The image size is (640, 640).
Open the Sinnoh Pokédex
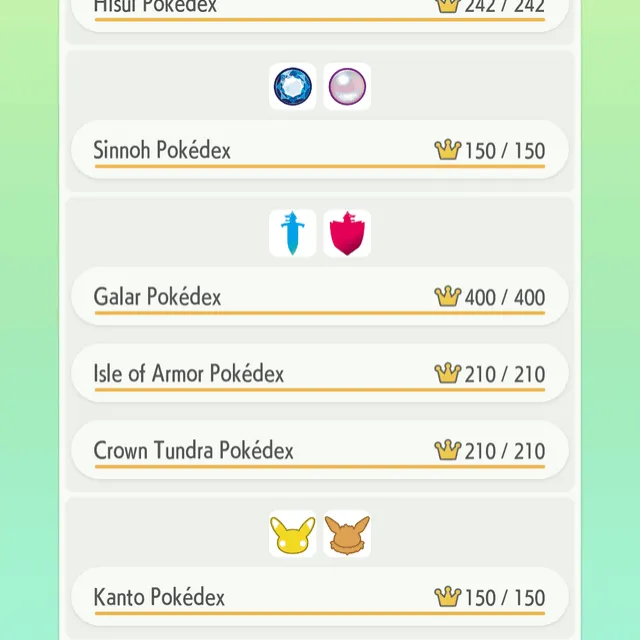pyautogui.click(x=320, y=151)
